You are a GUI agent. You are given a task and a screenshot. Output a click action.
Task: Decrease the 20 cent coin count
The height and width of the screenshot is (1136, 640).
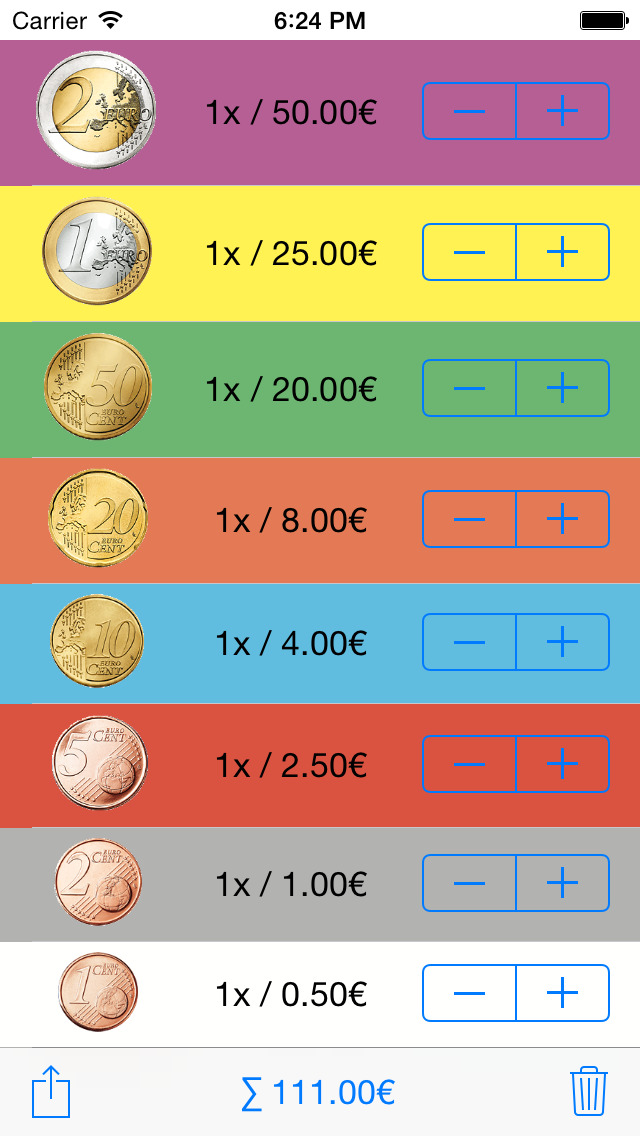pos(469,519)
